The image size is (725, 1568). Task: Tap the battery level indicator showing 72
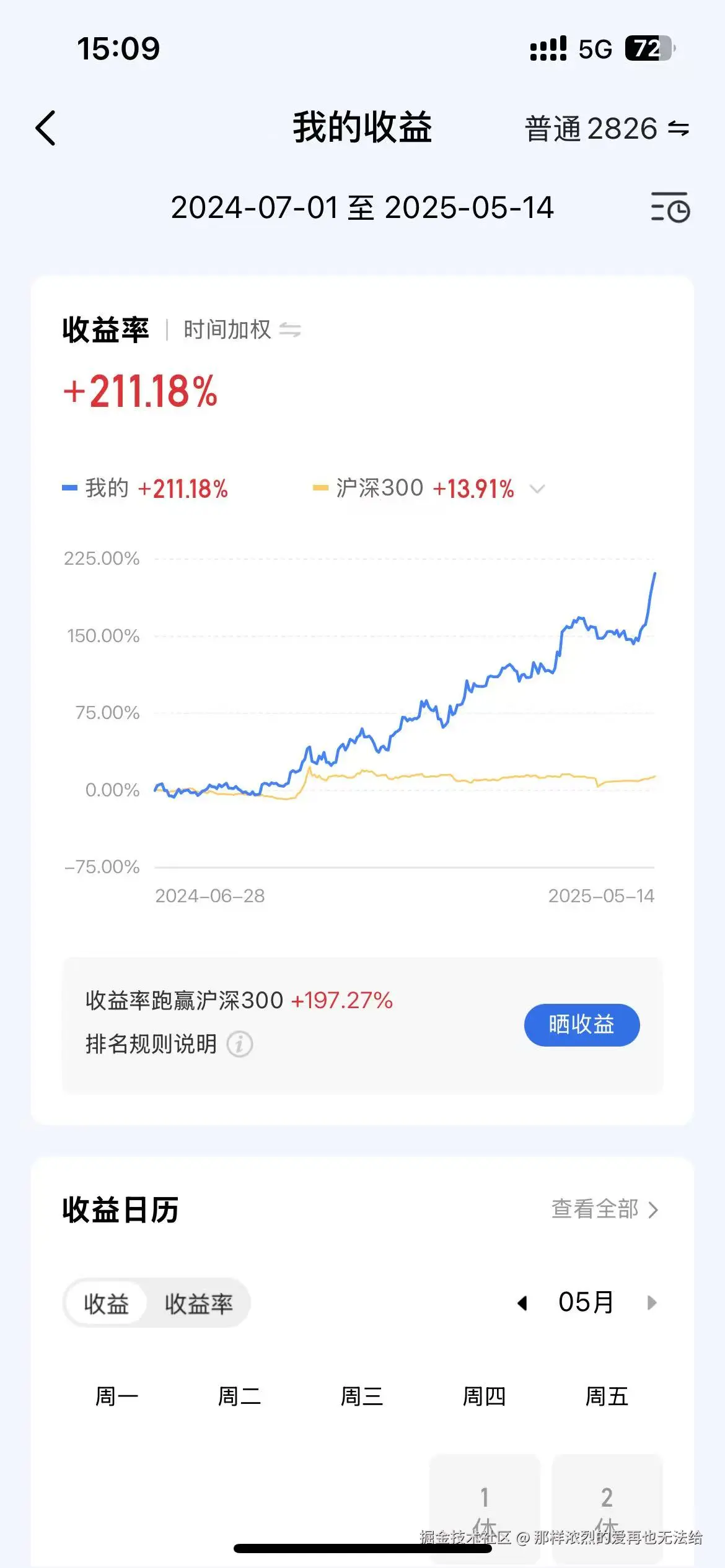649,47
